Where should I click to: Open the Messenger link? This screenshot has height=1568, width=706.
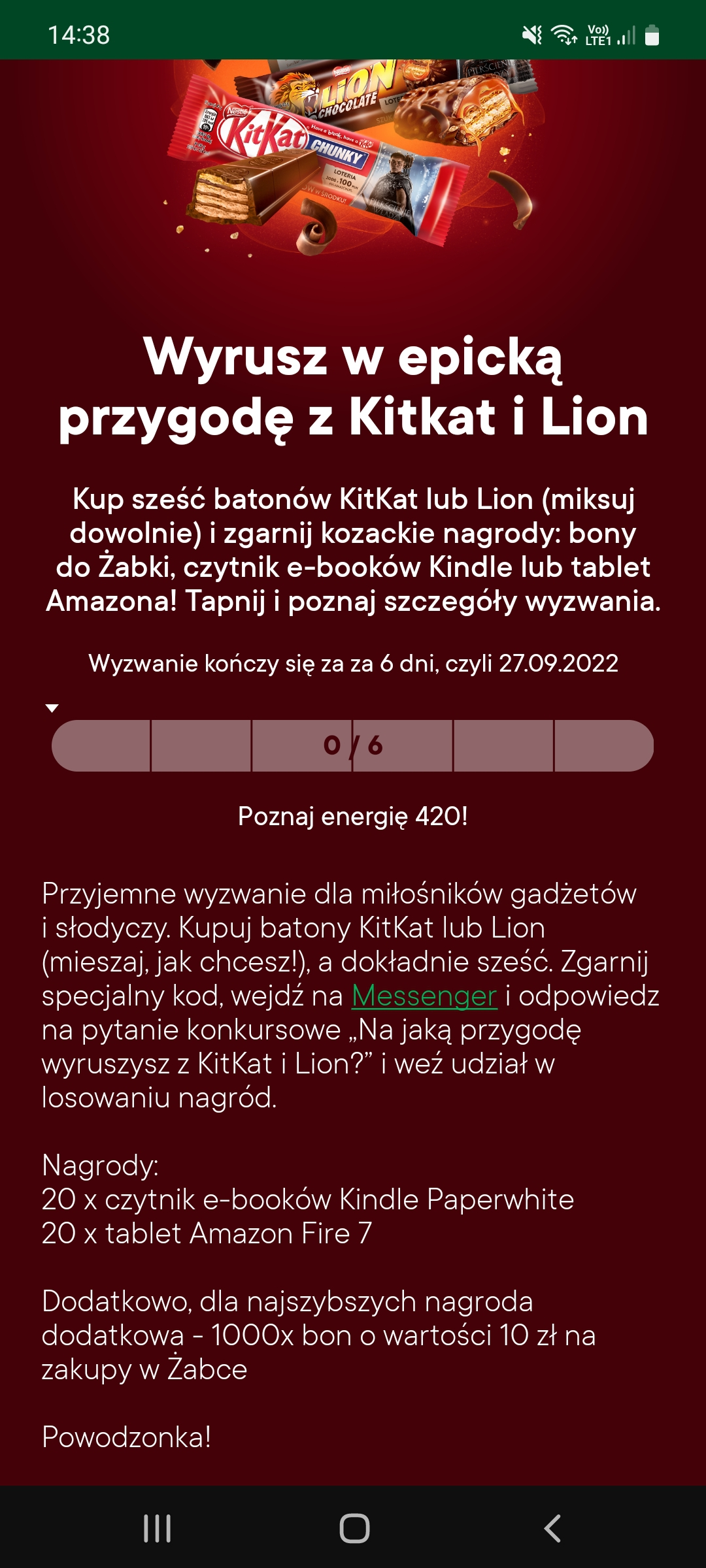point(424,996)
